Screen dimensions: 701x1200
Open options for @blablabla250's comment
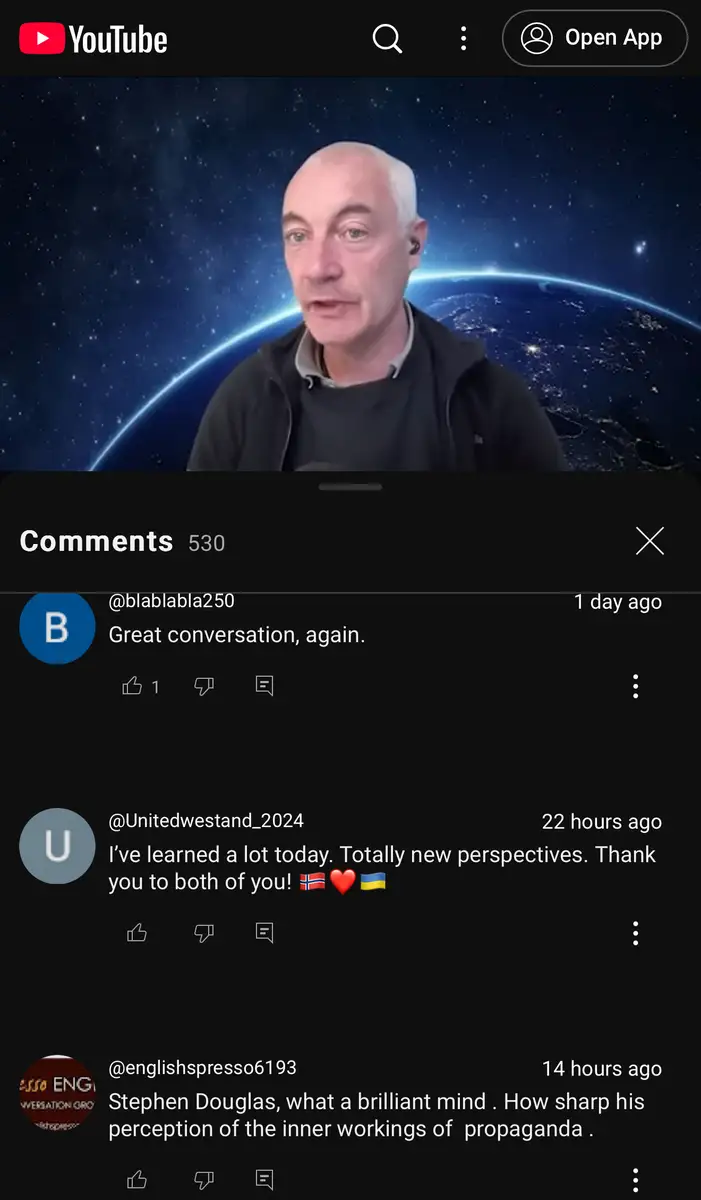coord(635,686)
